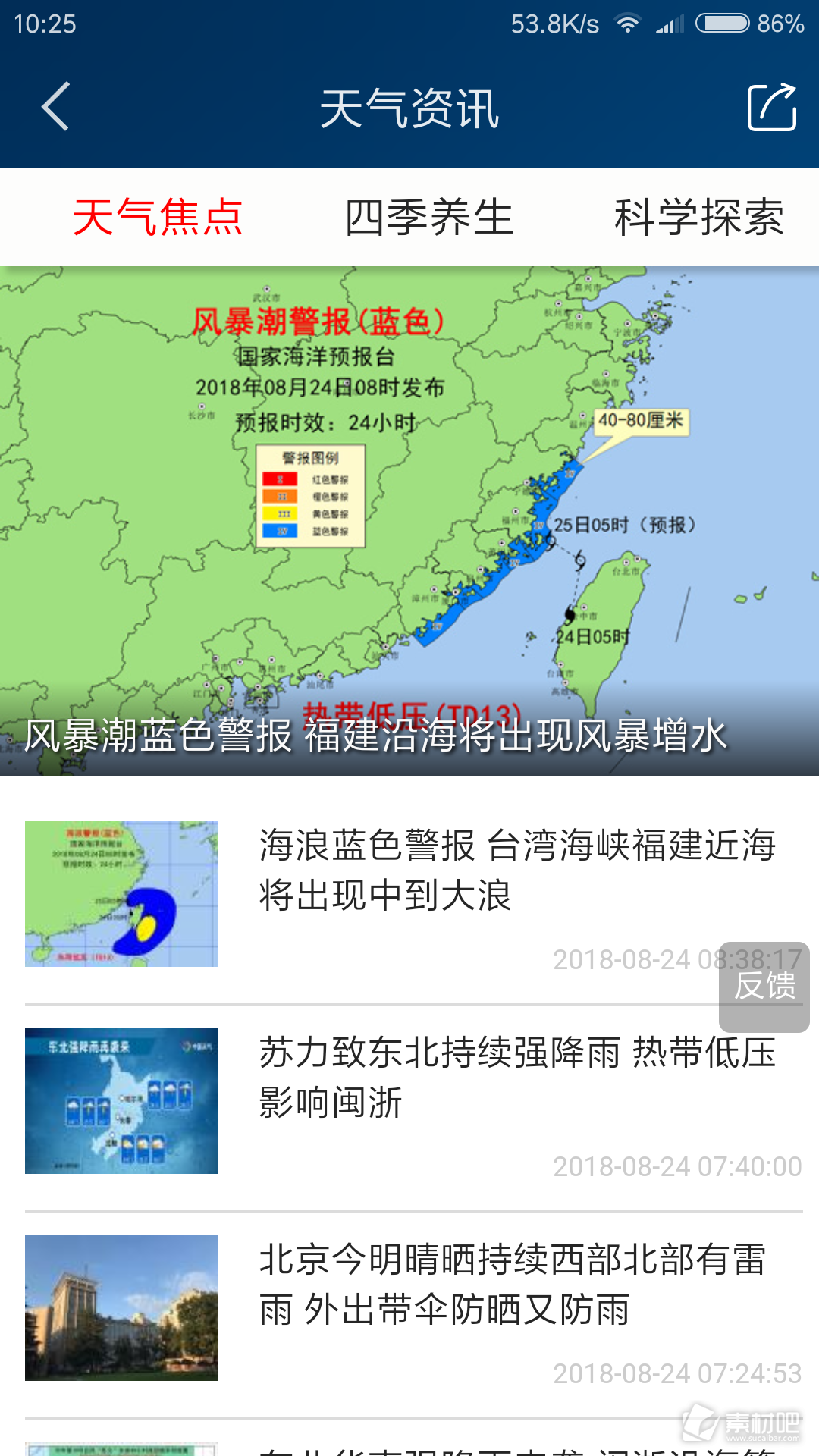Image resolution: width=819 pixels, height=1456 pixels.
Task: Switch to the 四季养生 tab
Action: pos(429,218)
